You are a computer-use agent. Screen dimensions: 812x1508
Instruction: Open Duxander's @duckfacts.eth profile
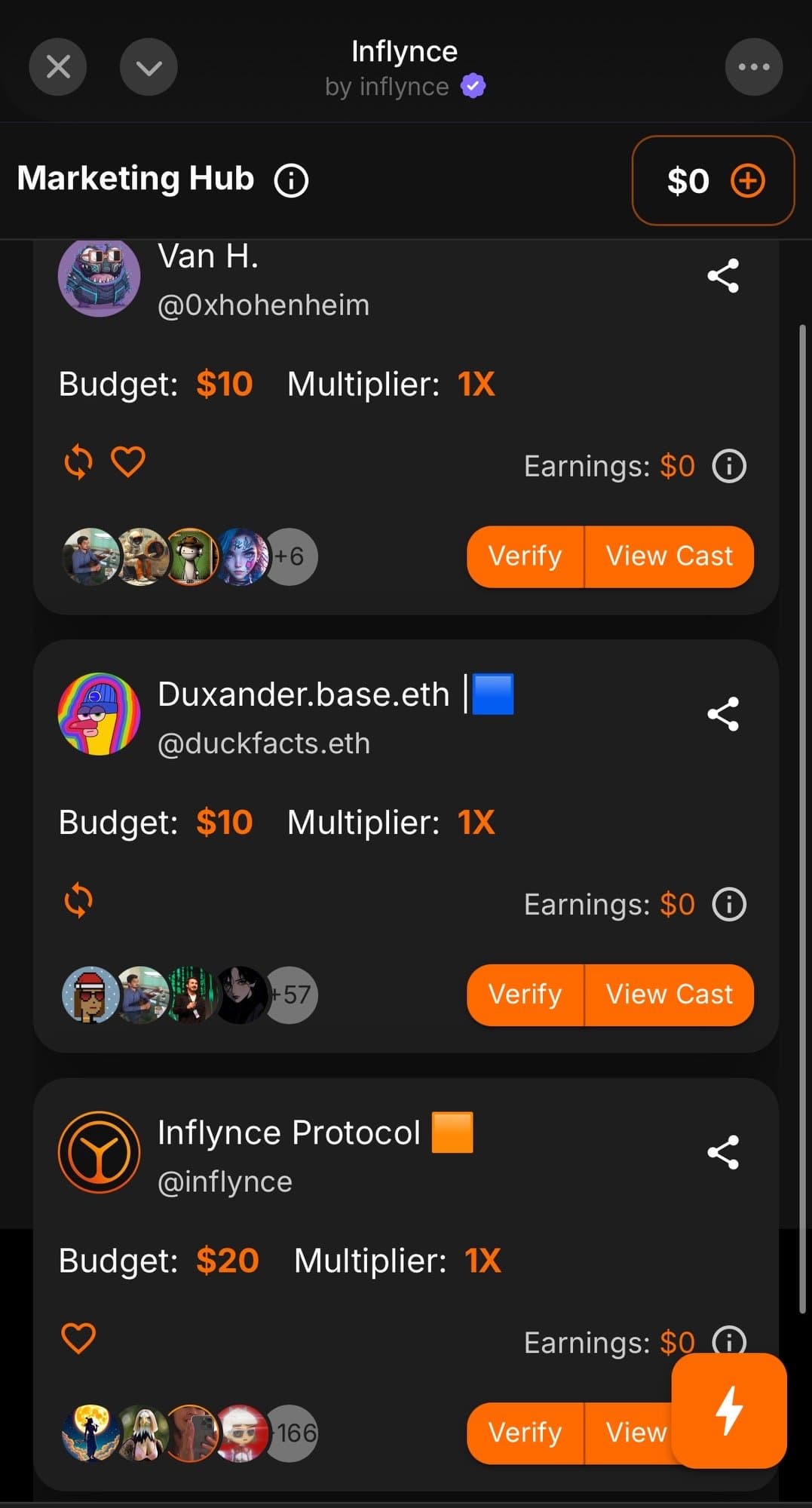263,743
